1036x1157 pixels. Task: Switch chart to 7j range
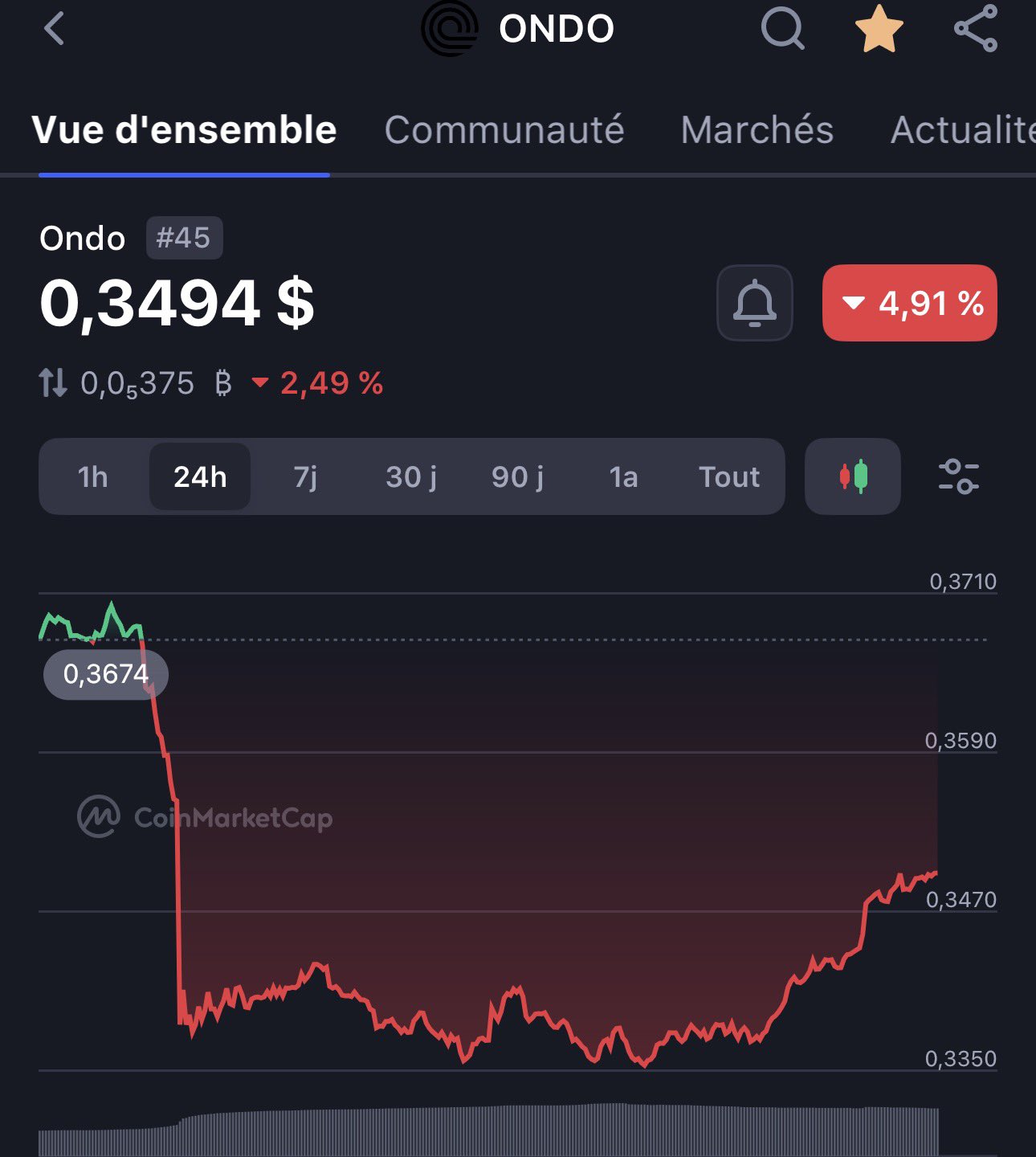pyautogui.click(x=305, y=477)
